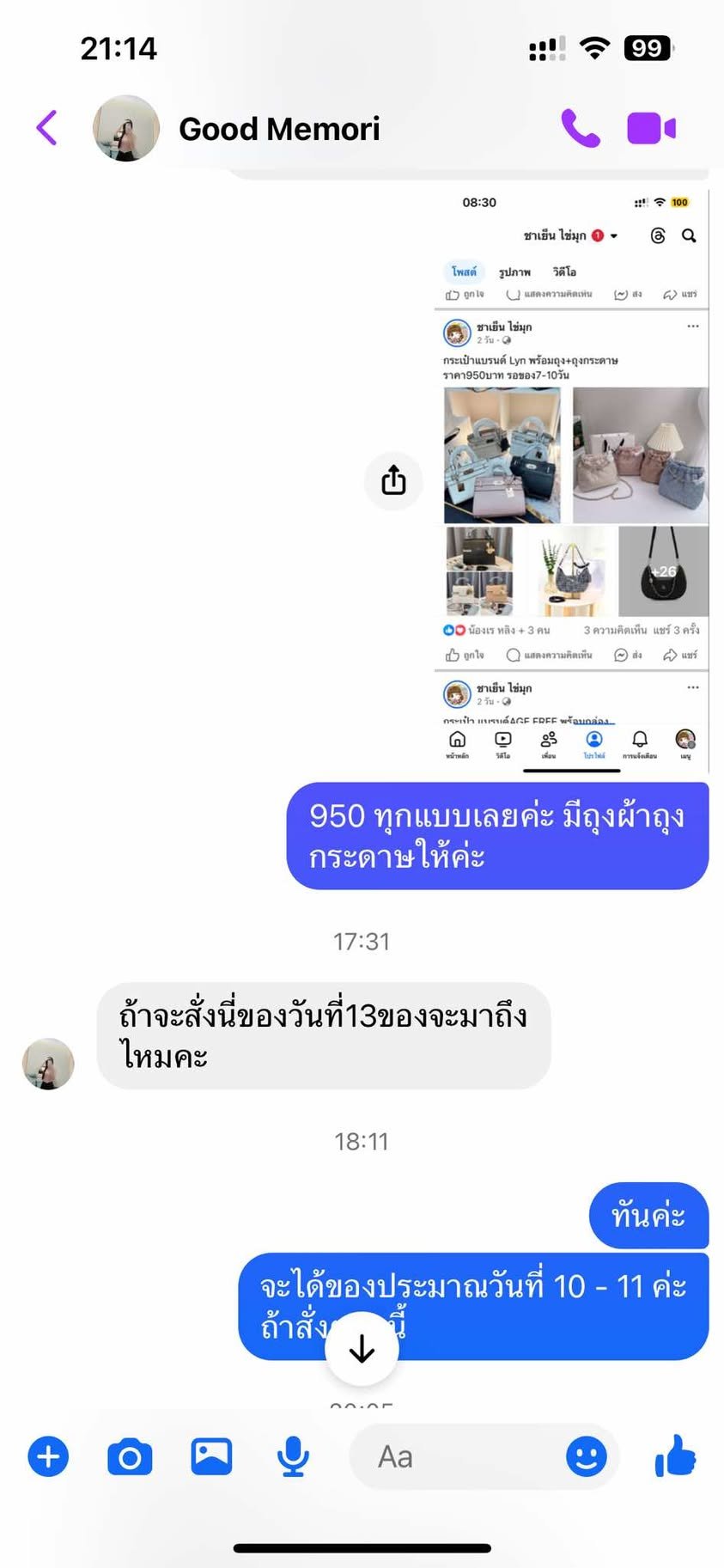Open the emoji picker smiley
Viewport: 724px width, 1568px height.
click(x=587, y=1457)
